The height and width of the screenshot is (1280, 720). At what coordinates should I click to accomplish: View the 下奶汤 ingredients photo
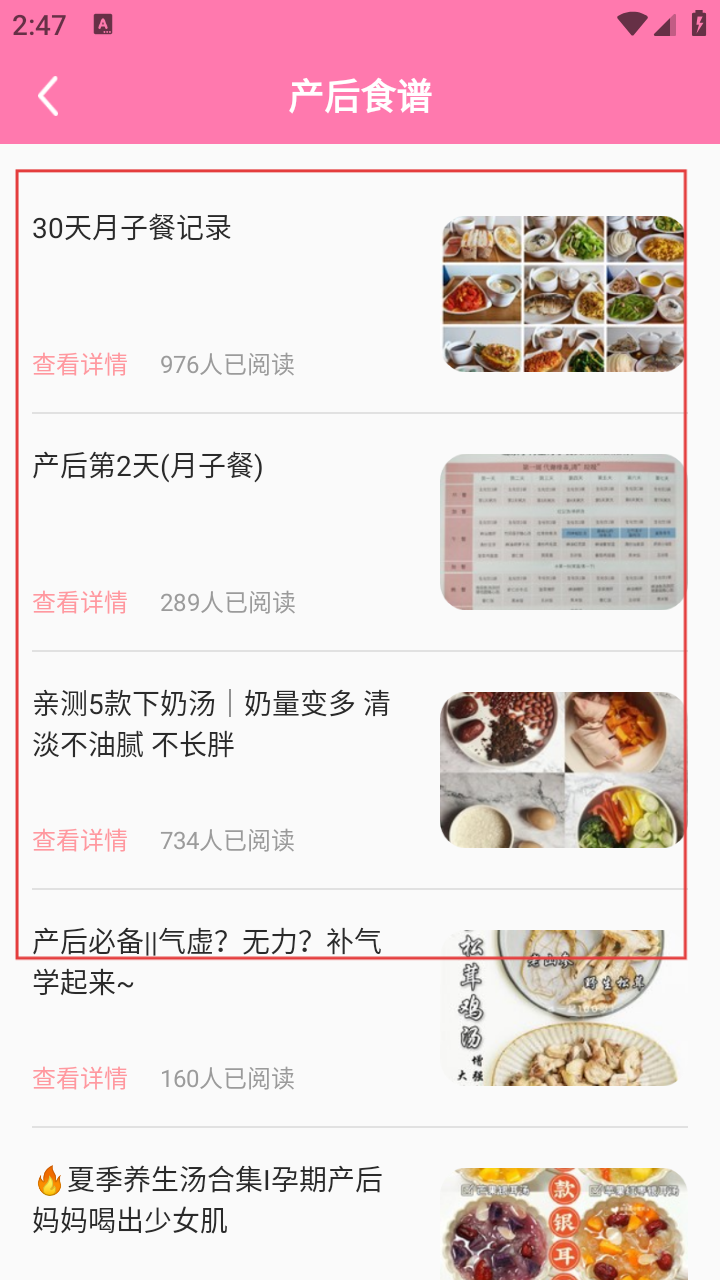tap(563, 770)
